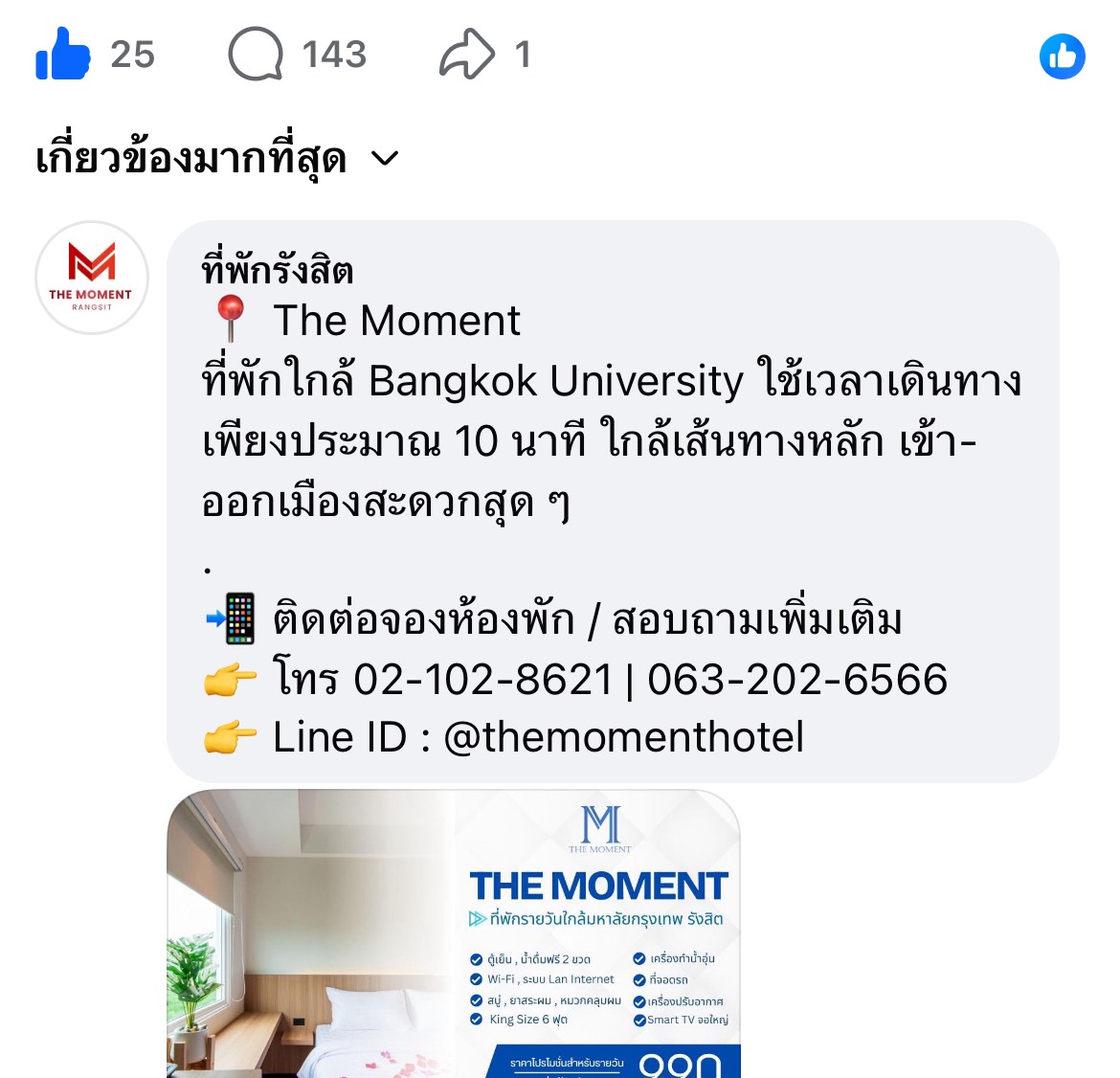Open the comments via the speech bubble icon
The height and width of the screenshot is (1078, 1120).
pyautogui.click(x=256, y=54)
